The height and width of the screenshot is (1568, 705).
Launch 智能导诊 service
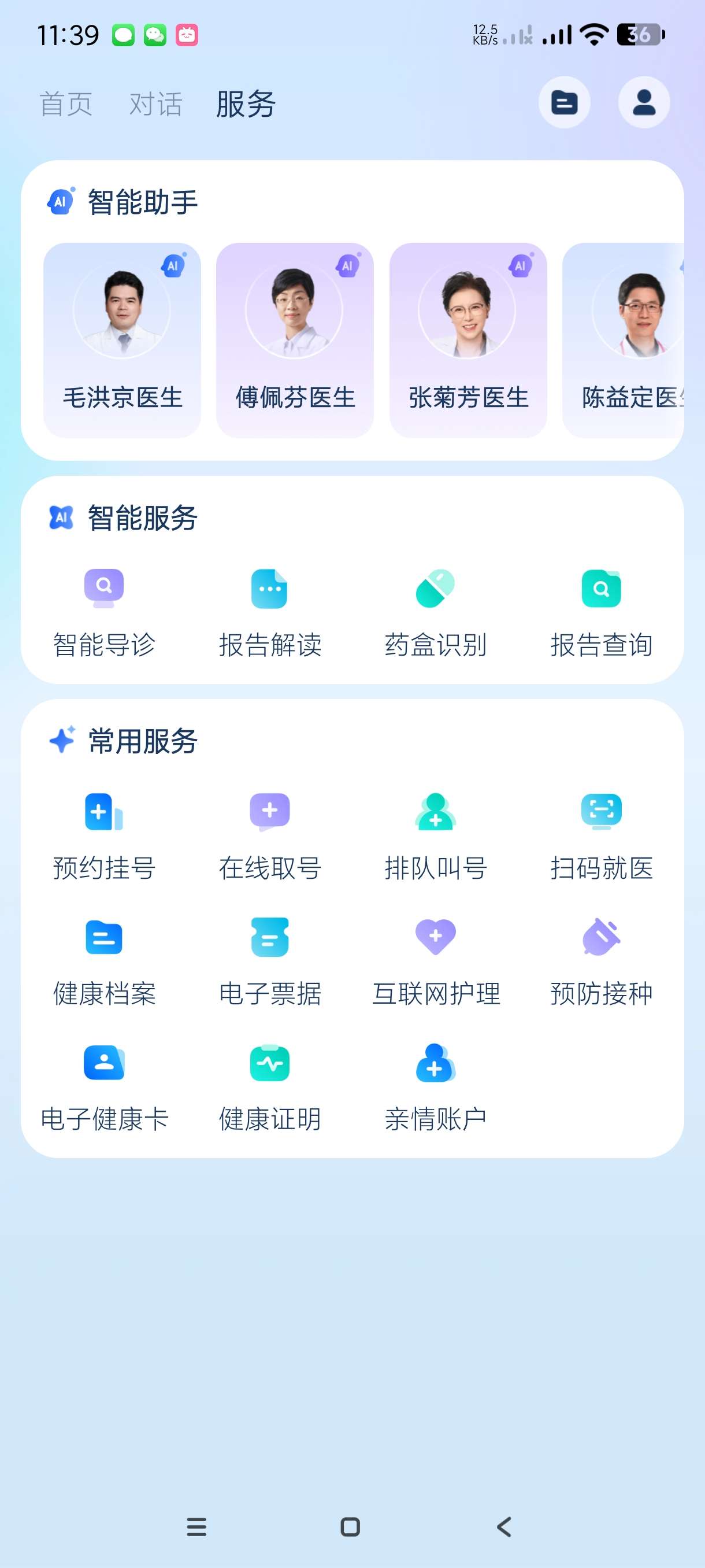pos(104,612)
